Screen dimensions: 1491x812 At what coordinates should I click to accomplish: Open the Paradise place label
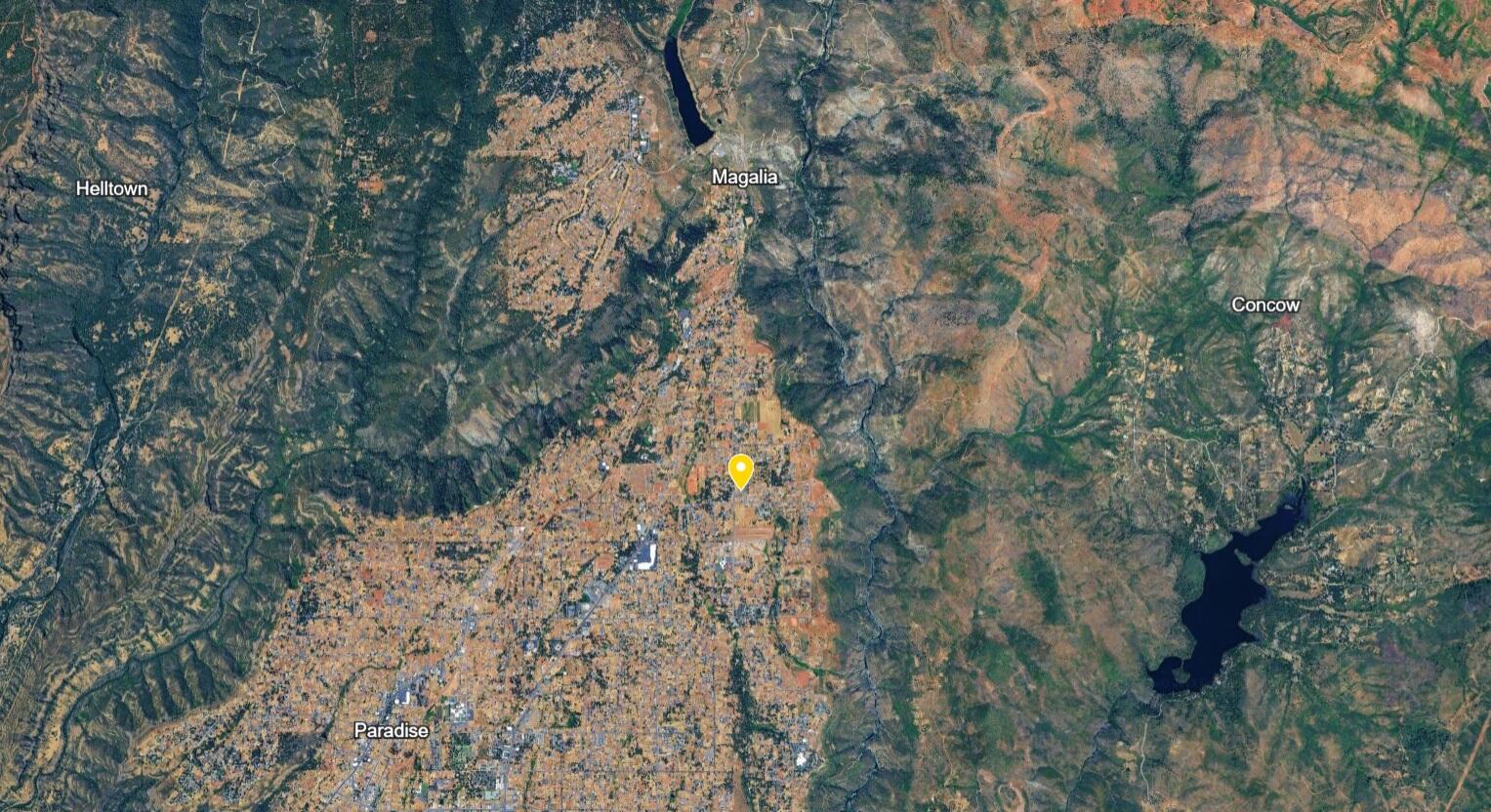coord(391,730)
